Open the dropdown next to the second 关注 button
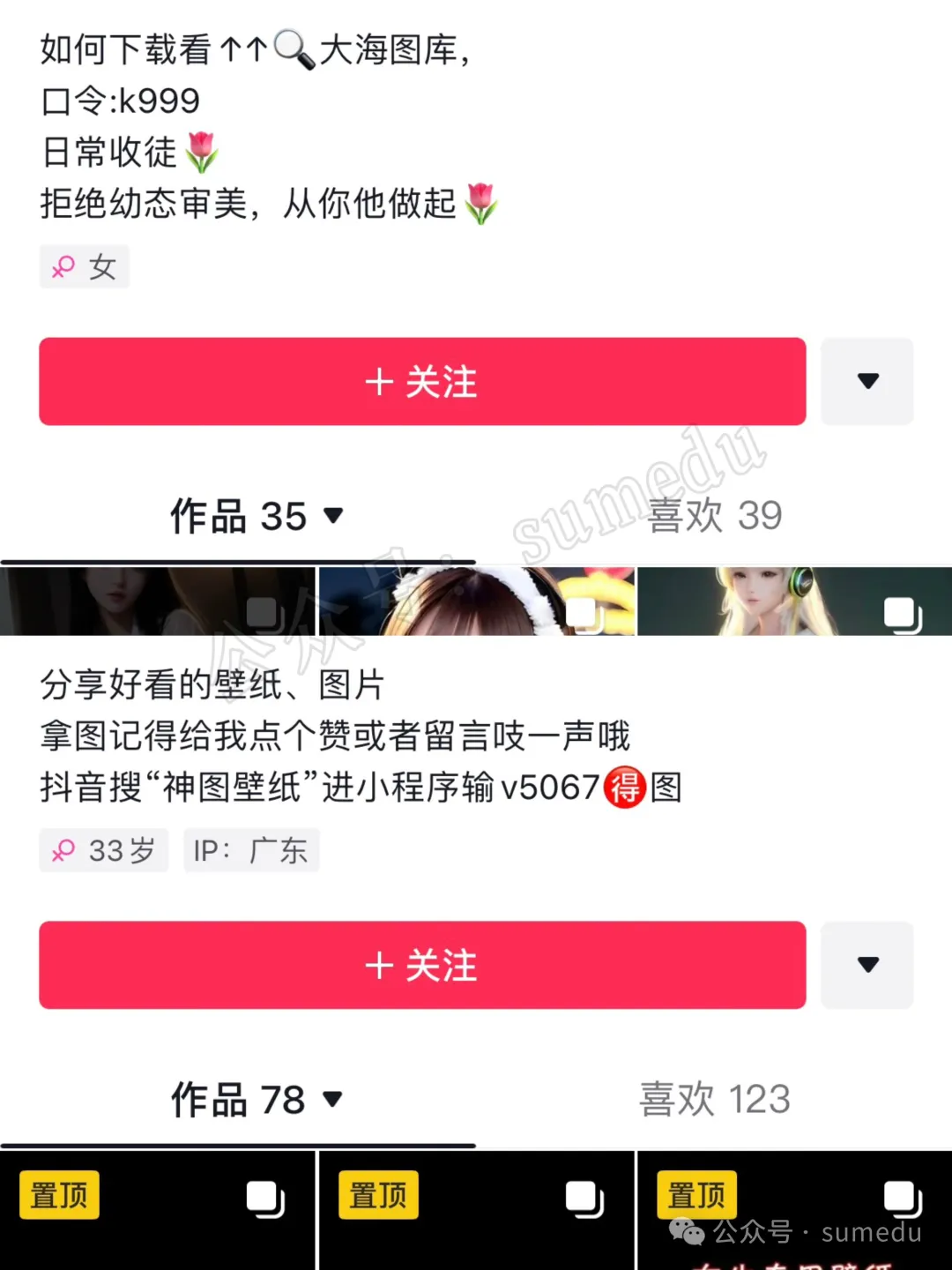 866,965
